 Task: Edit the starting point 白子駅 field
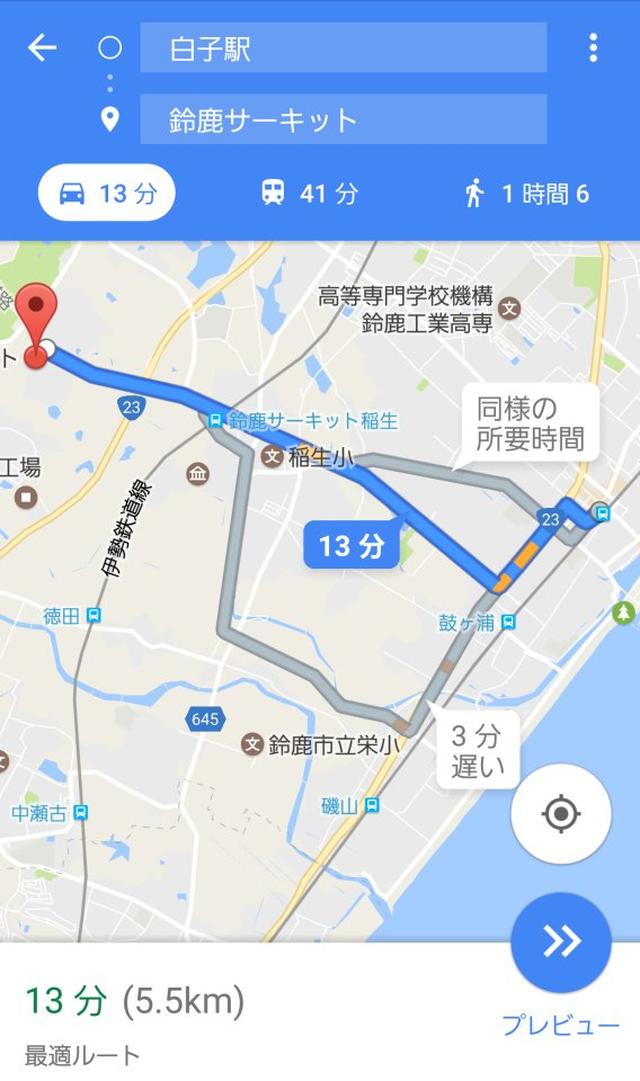[x=343, y=48]
